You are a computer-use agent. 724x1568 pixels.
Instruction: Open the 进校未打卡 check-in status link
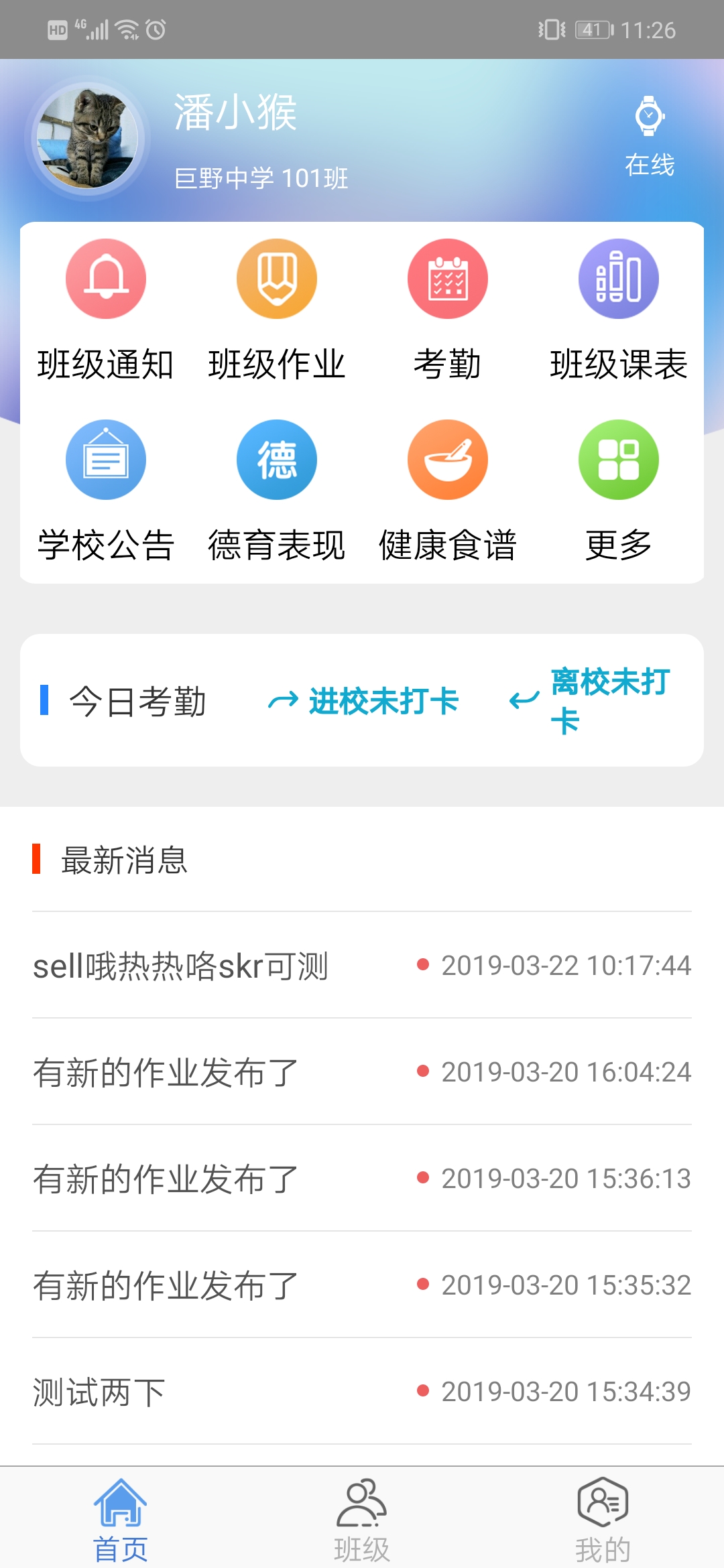coord(382,702)
